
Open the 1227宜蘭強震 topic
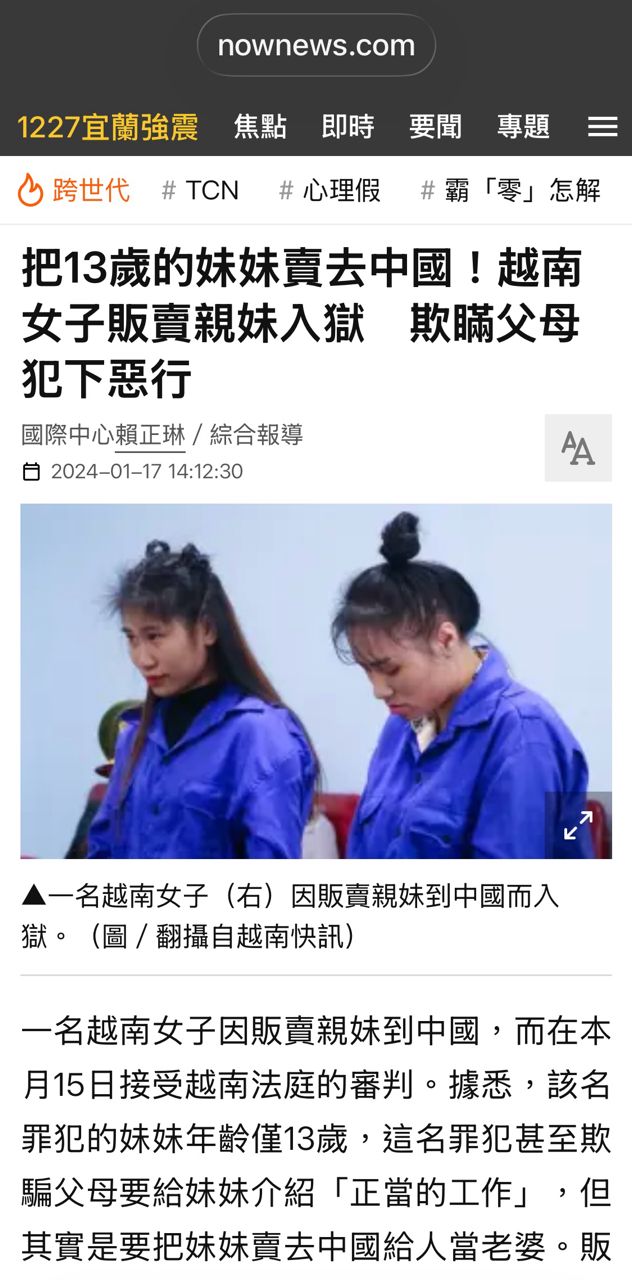(x=108, y=127)
